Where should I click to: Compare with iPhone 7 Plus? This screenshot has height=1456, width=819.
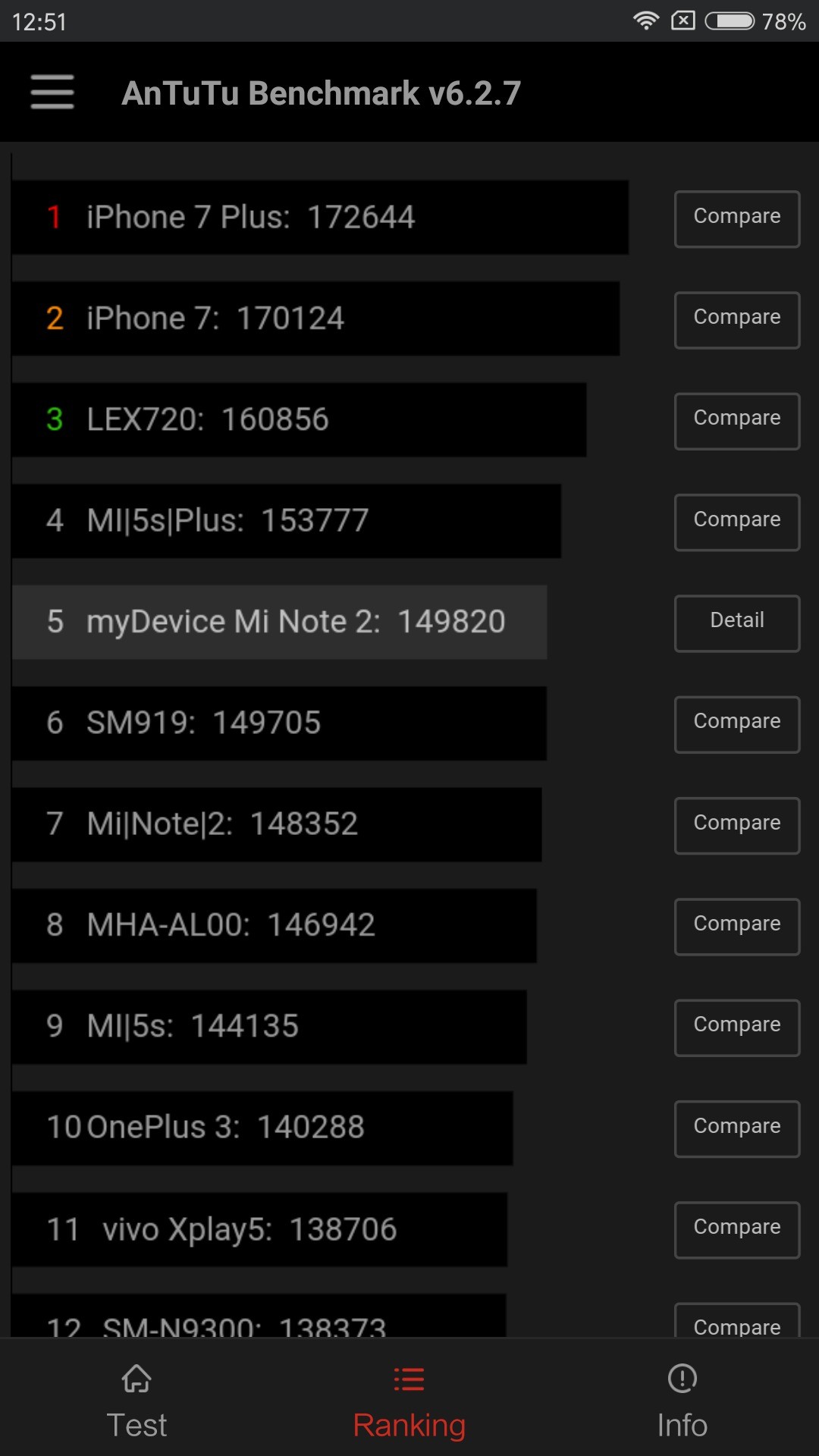736,218
